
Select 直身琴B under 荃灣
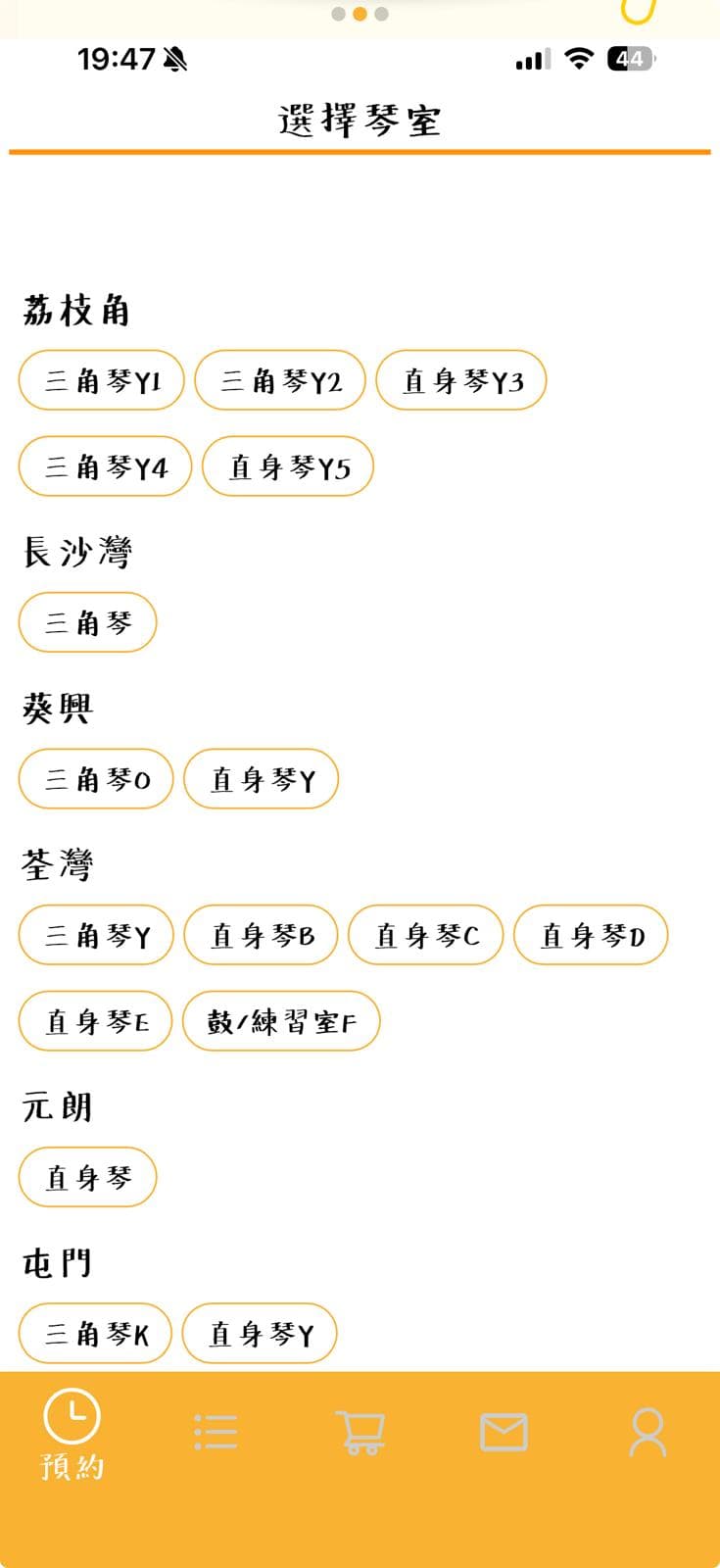point(261,935)
